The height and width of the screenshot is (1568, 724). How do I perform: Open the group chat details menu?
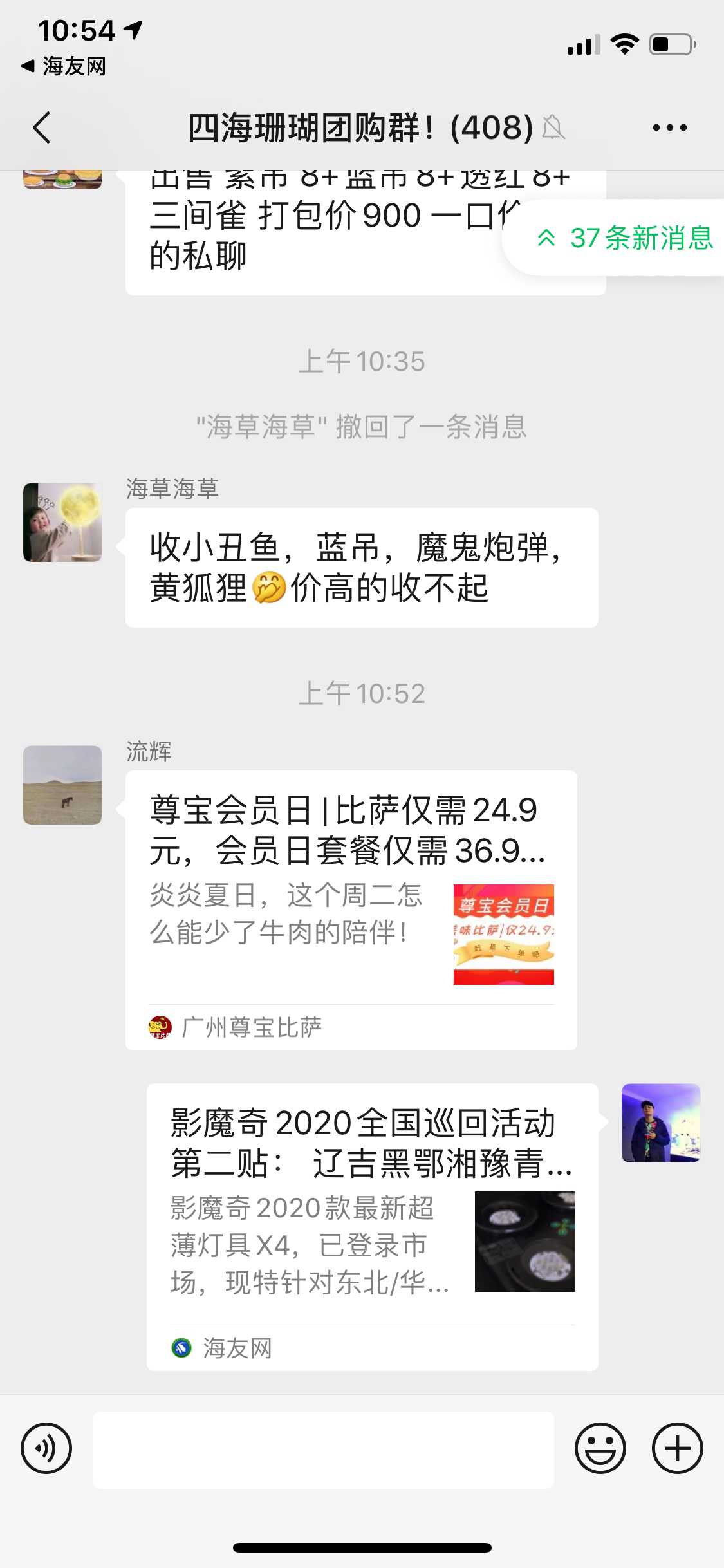[x=669, y=127]
